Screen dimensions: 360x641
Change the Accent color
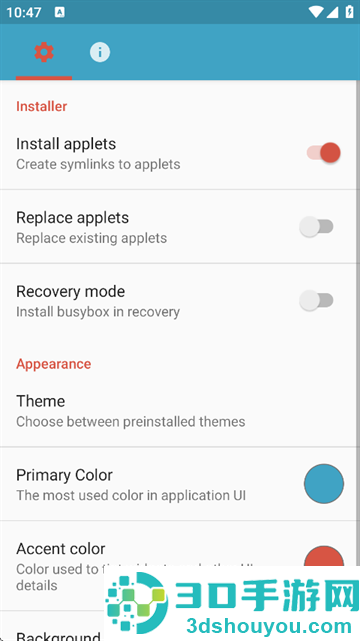click(324, 556)
